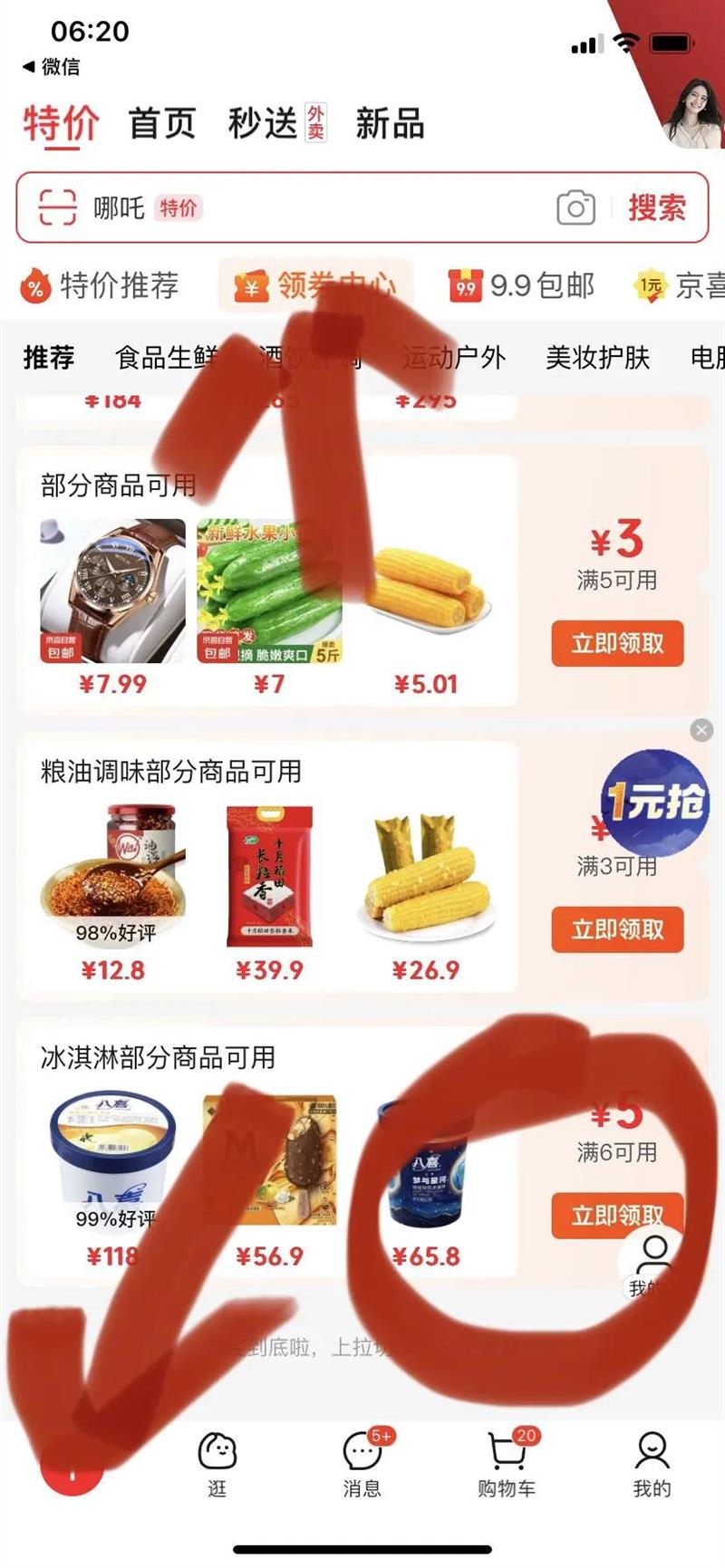Open 领券中心 coupon center icon
This screenshot has width=725, height=1568.
click(249, 285)
